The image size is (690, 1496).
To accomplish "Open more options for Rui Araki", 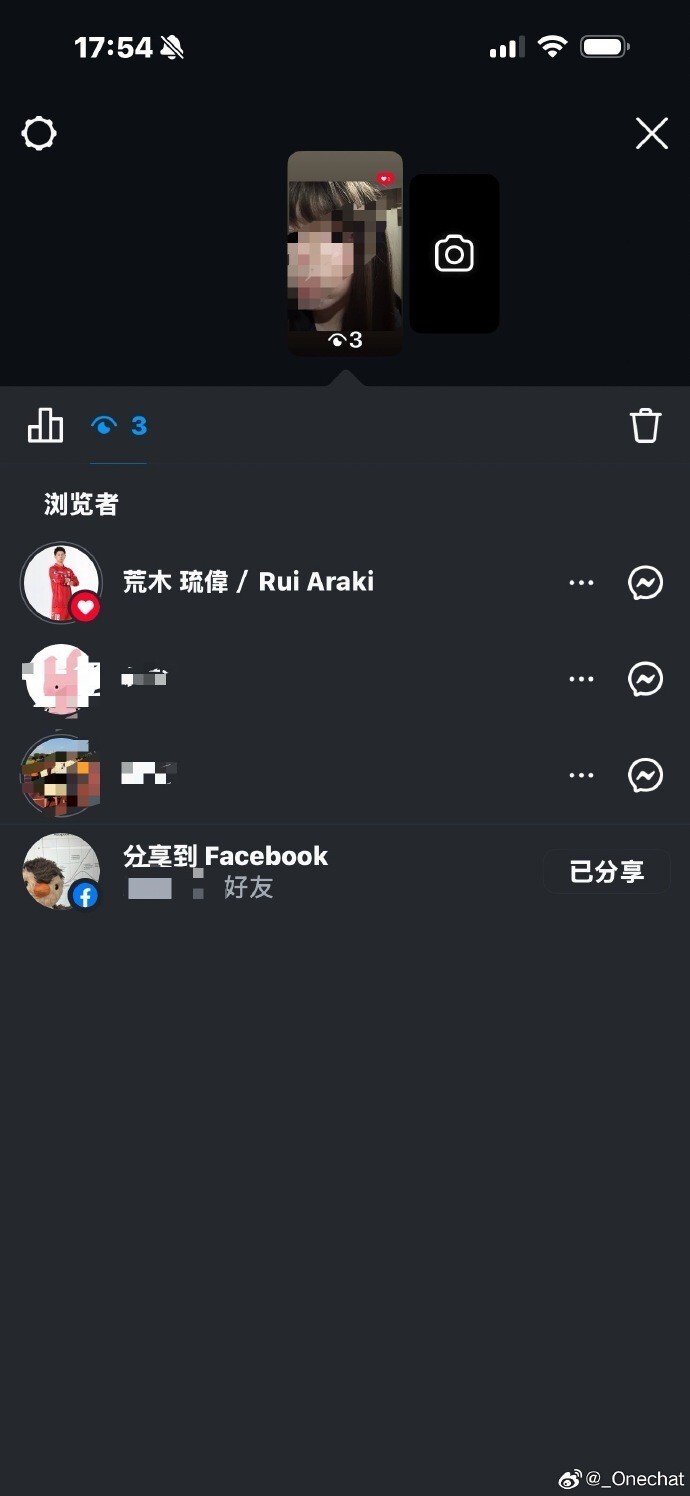I will [581, 583].
